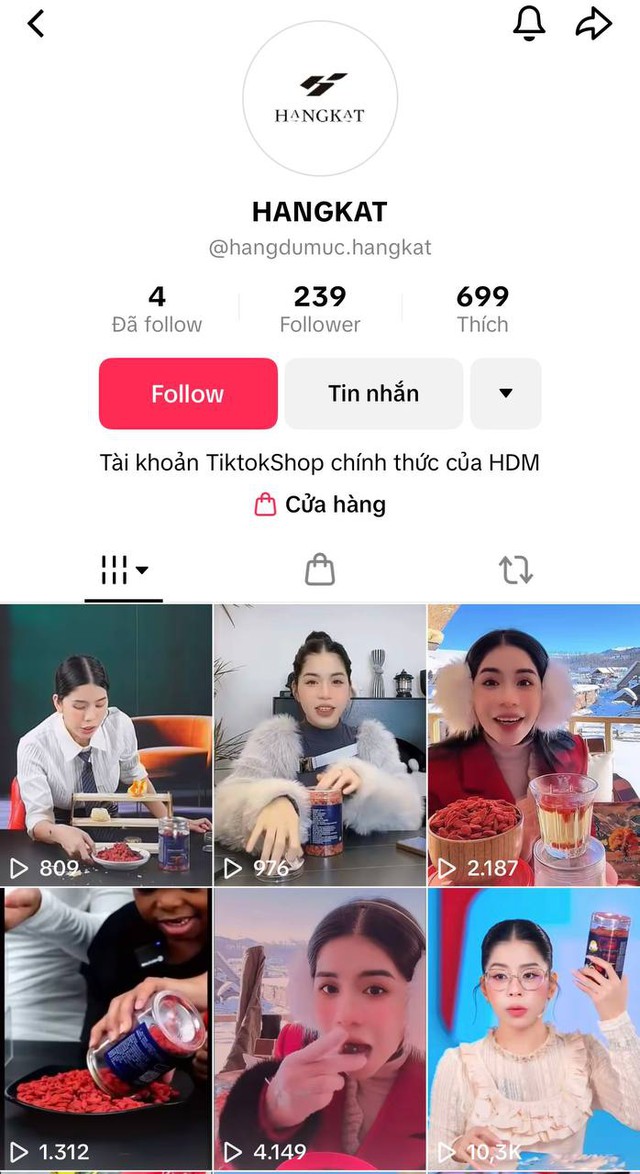Open the video with 2.187 views
The image size is (640, 1174).
534,745
